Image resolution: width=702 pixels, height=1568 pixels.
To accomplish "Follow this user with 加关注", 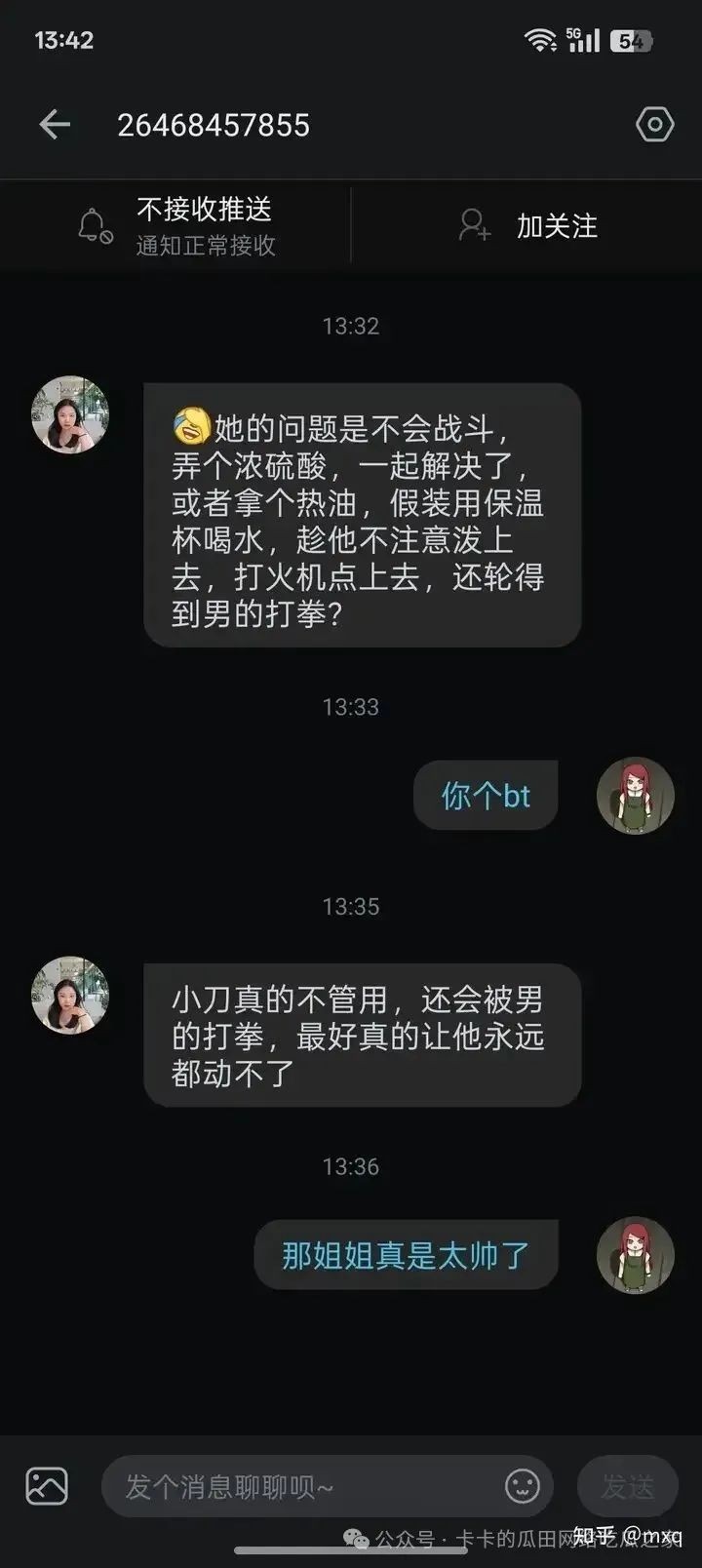I will tap(527, 225).
